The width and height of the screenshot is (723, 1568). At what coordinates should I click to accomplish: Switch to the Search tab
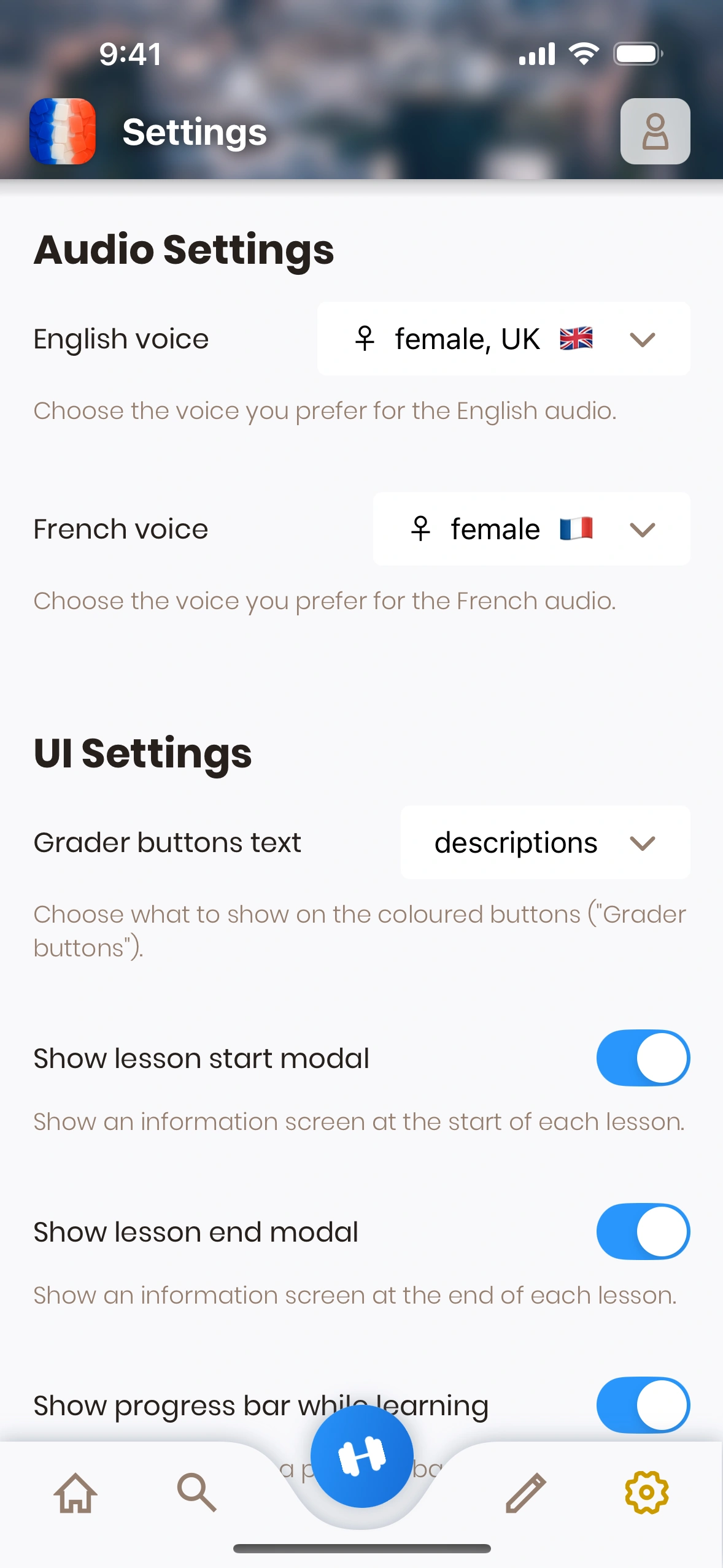point(196,1493)
